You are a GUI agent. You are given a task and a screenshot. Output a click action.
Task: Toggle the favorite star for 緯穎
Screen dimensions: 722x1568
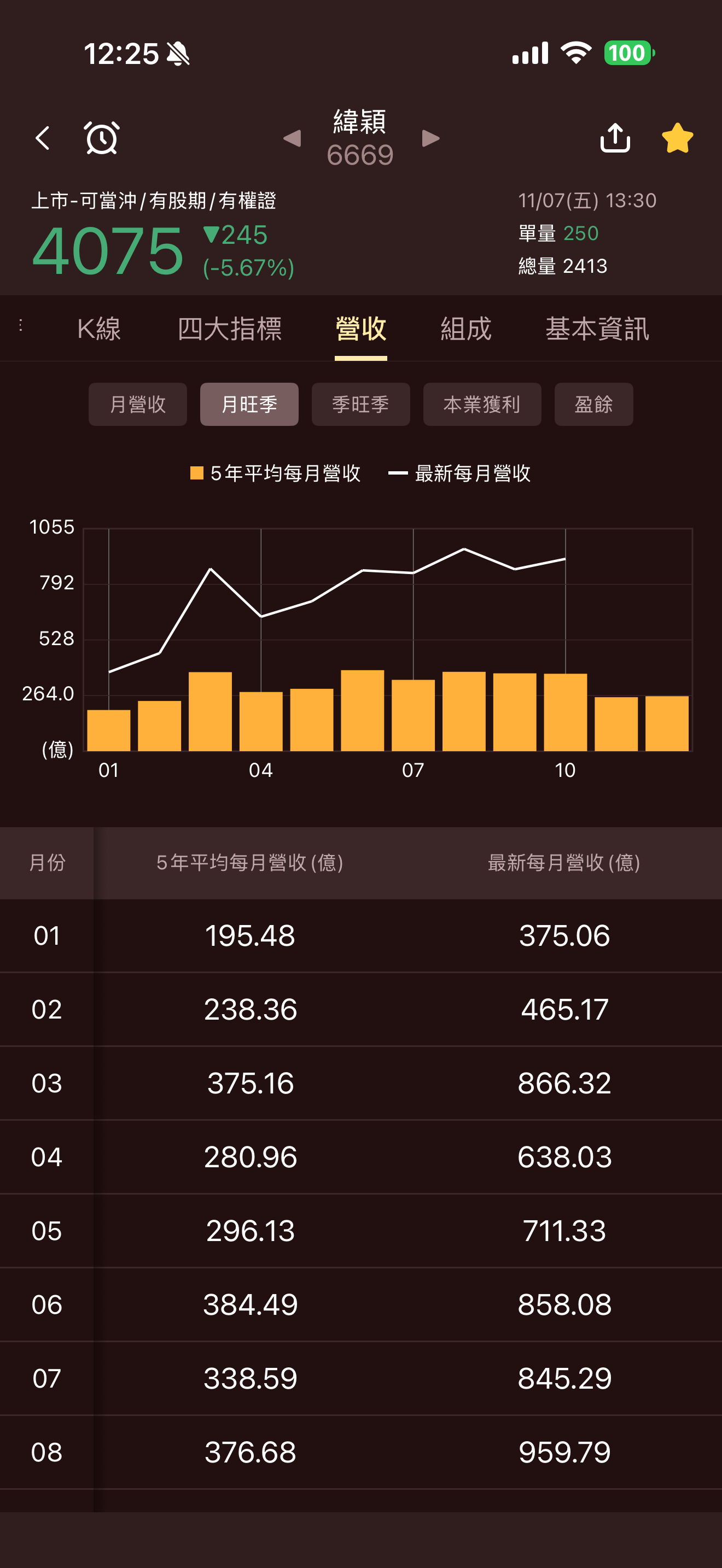click(x=677, y=138)
